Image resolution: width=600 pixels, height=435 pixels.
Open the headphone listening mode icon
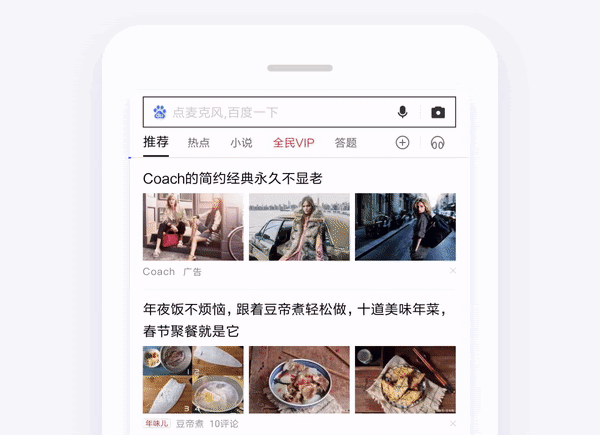437,143
